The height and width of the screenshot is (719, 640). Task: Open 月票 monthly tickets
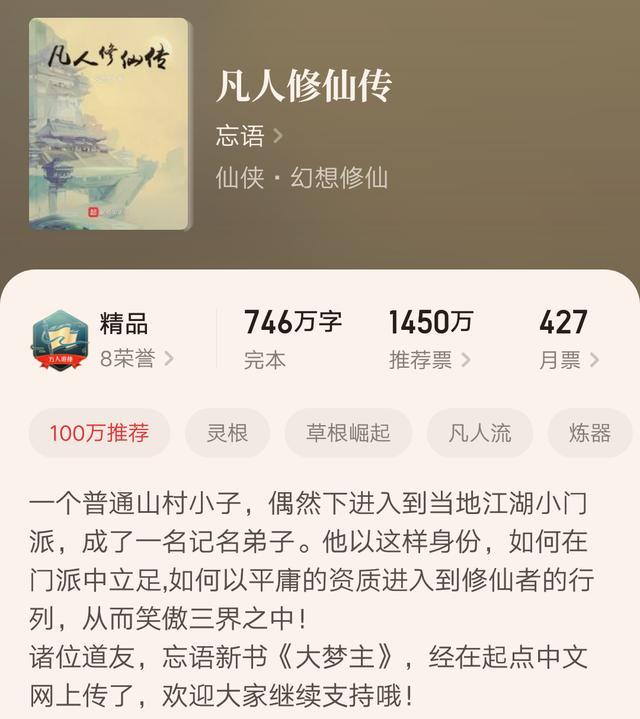568,360
